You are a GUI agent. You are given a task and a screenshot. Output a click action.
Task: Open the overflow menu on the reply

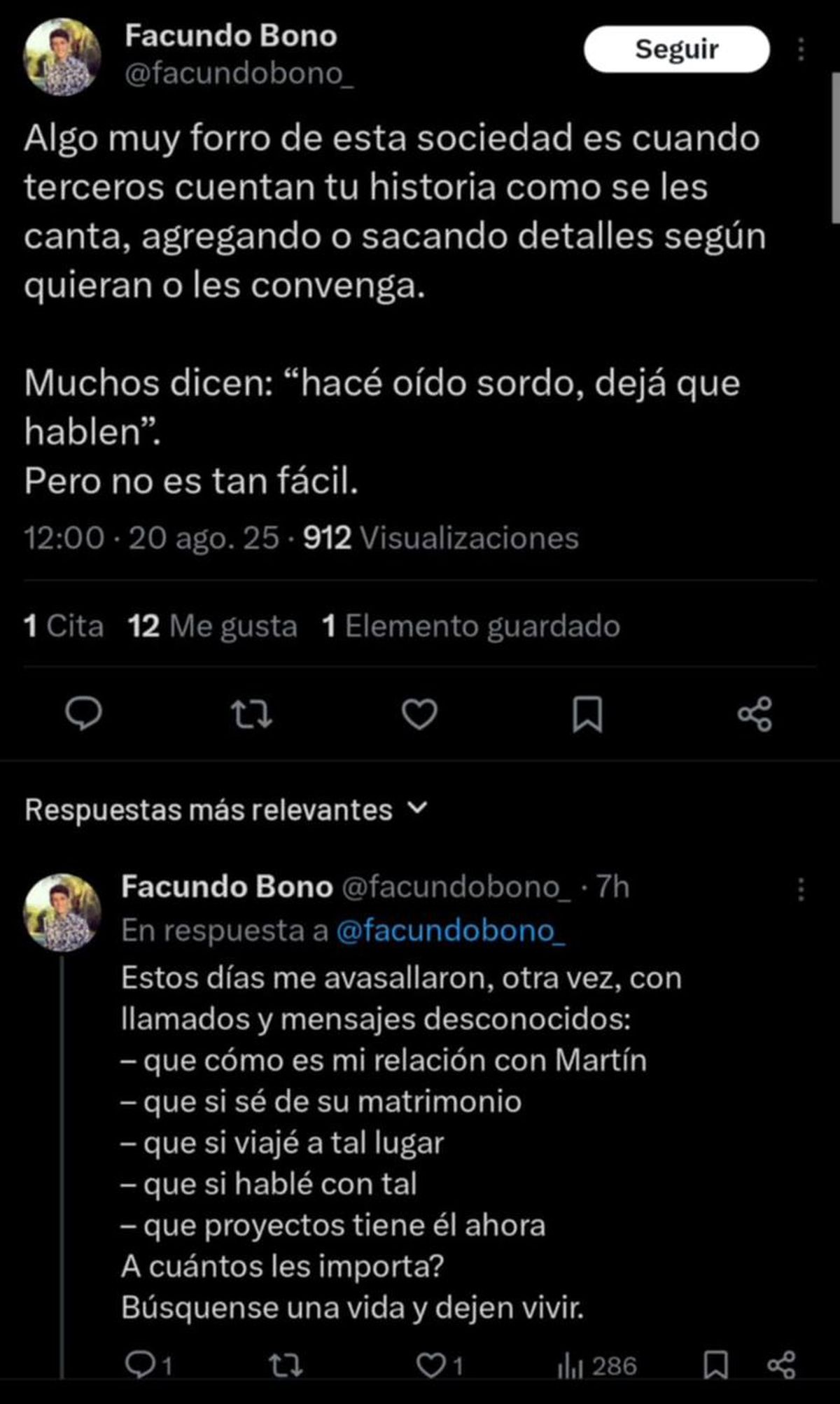801,889
